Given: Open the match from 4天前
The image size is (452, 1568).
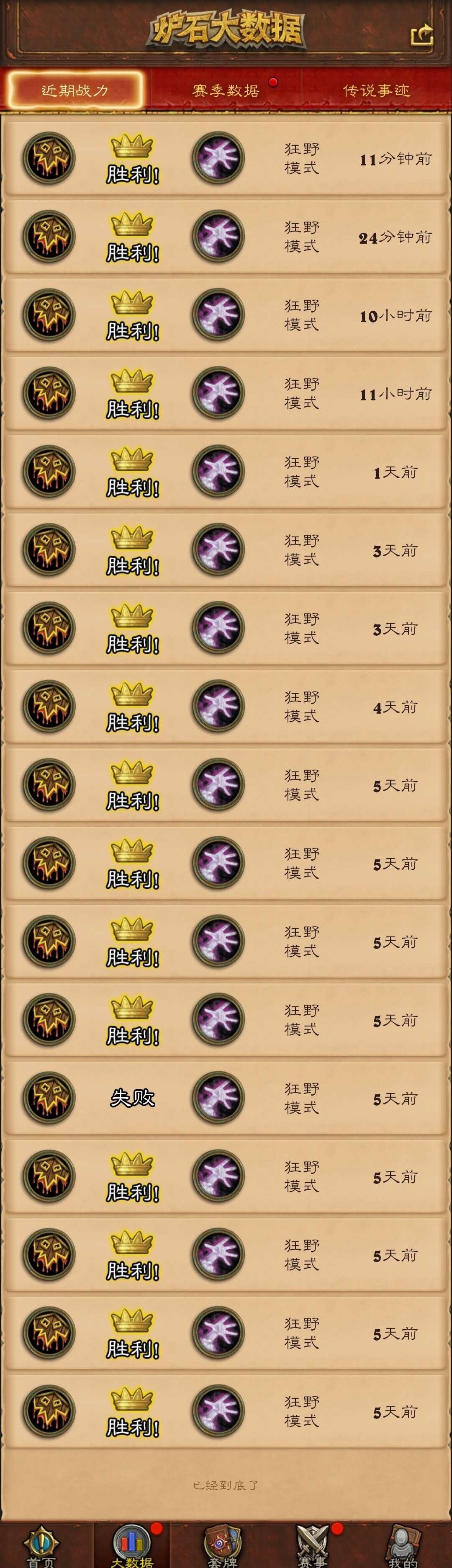Looking at the screenshot, I should pyautogui.click(x=226, y=707).
